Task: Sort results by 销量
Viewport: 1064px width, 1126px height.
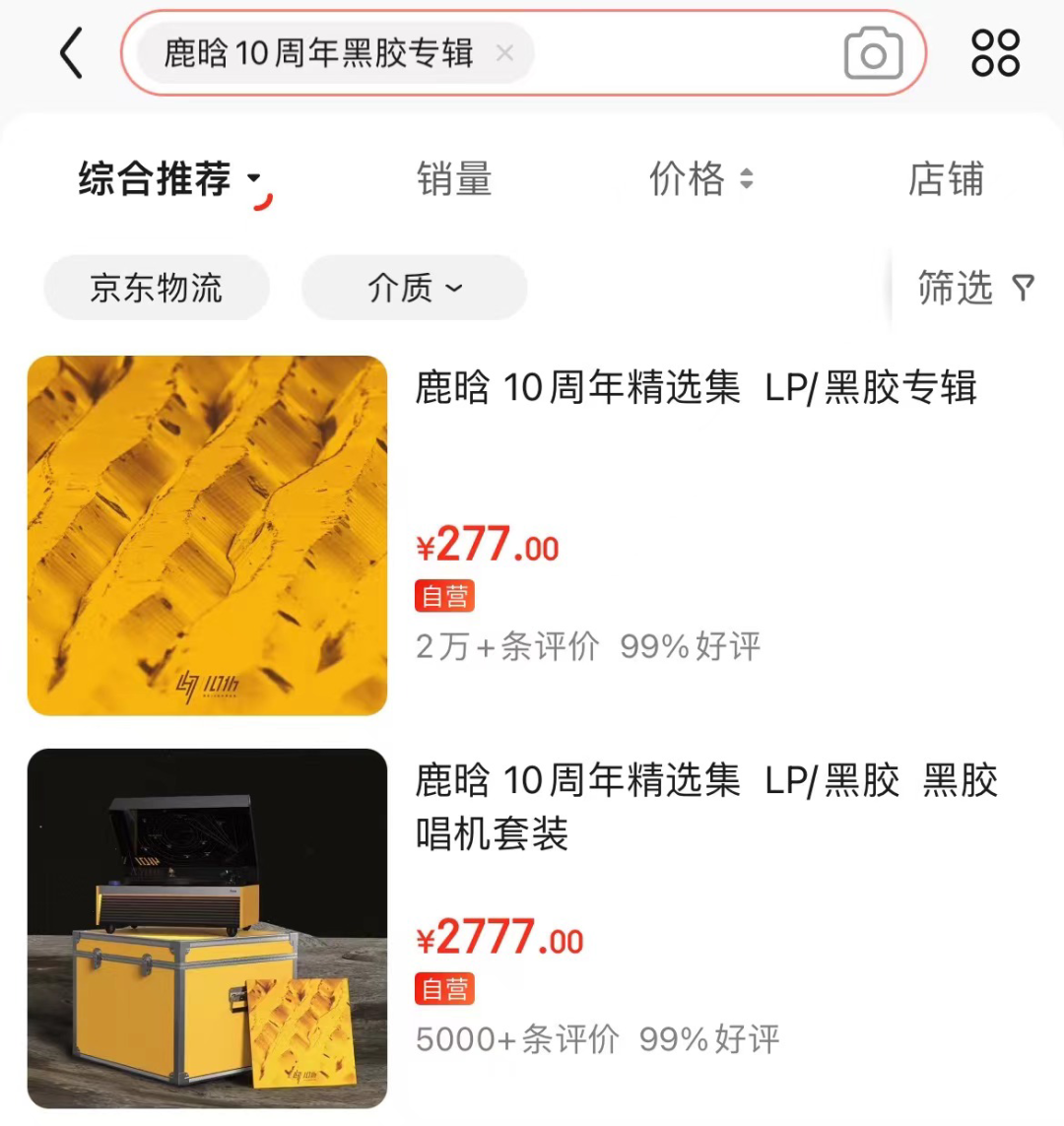Action: coord(453,179)
